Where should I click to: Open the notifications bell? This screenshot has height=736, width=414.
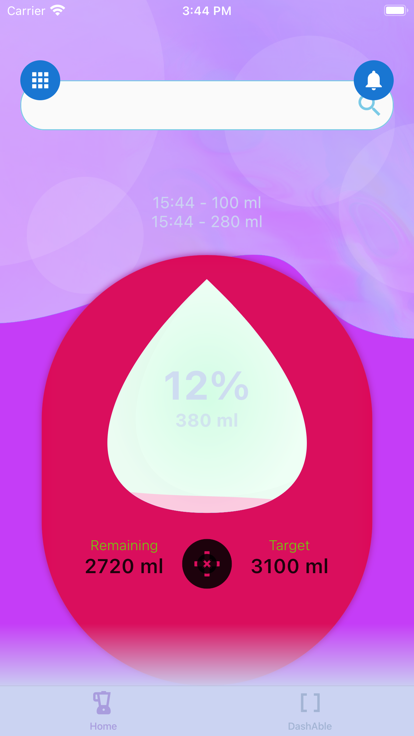[x=374, y=80]
